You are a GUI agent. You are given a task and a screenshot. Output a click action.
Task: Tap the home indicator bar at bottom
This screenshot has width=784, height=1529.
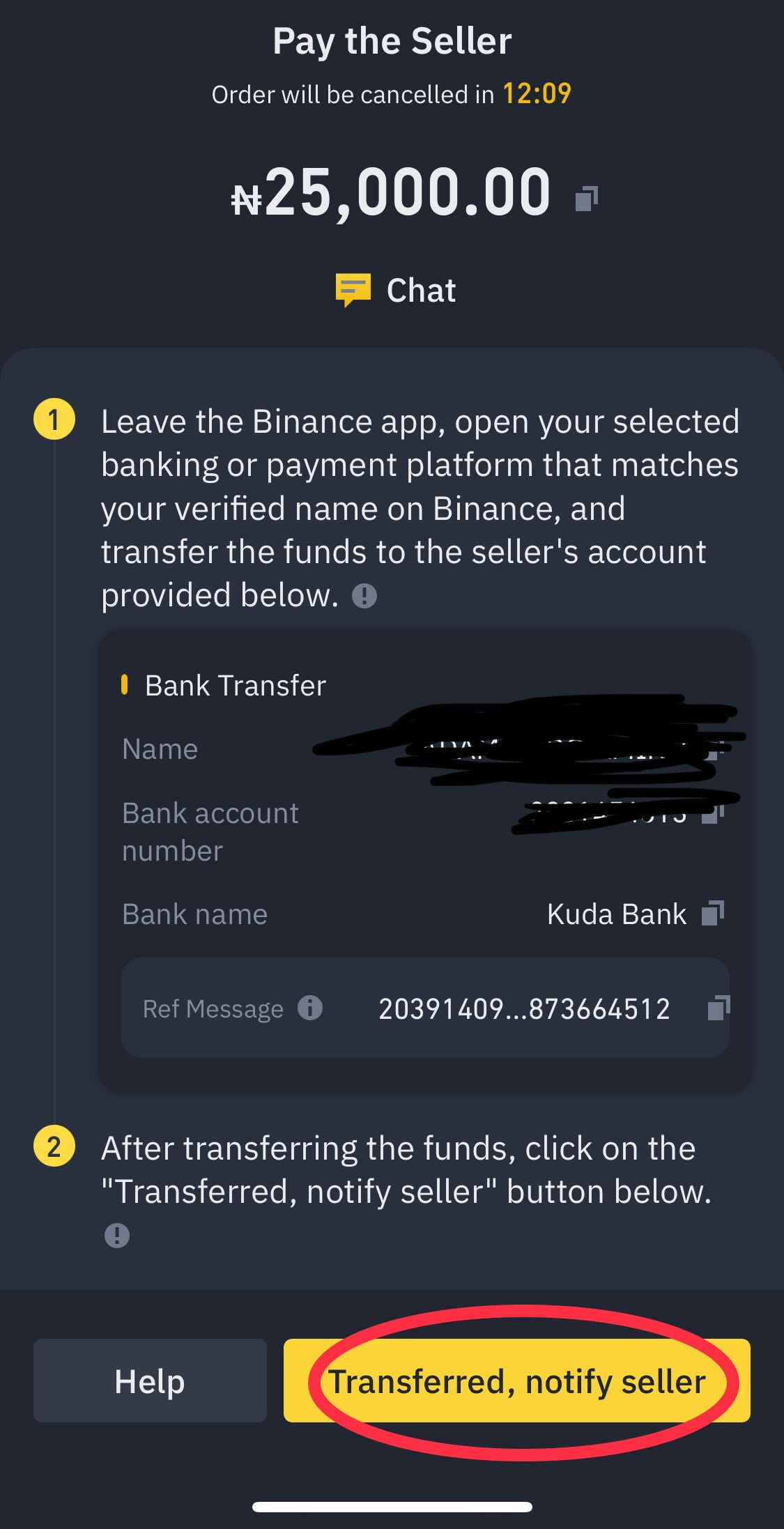pyautogui.click(x=392, y=1505)
